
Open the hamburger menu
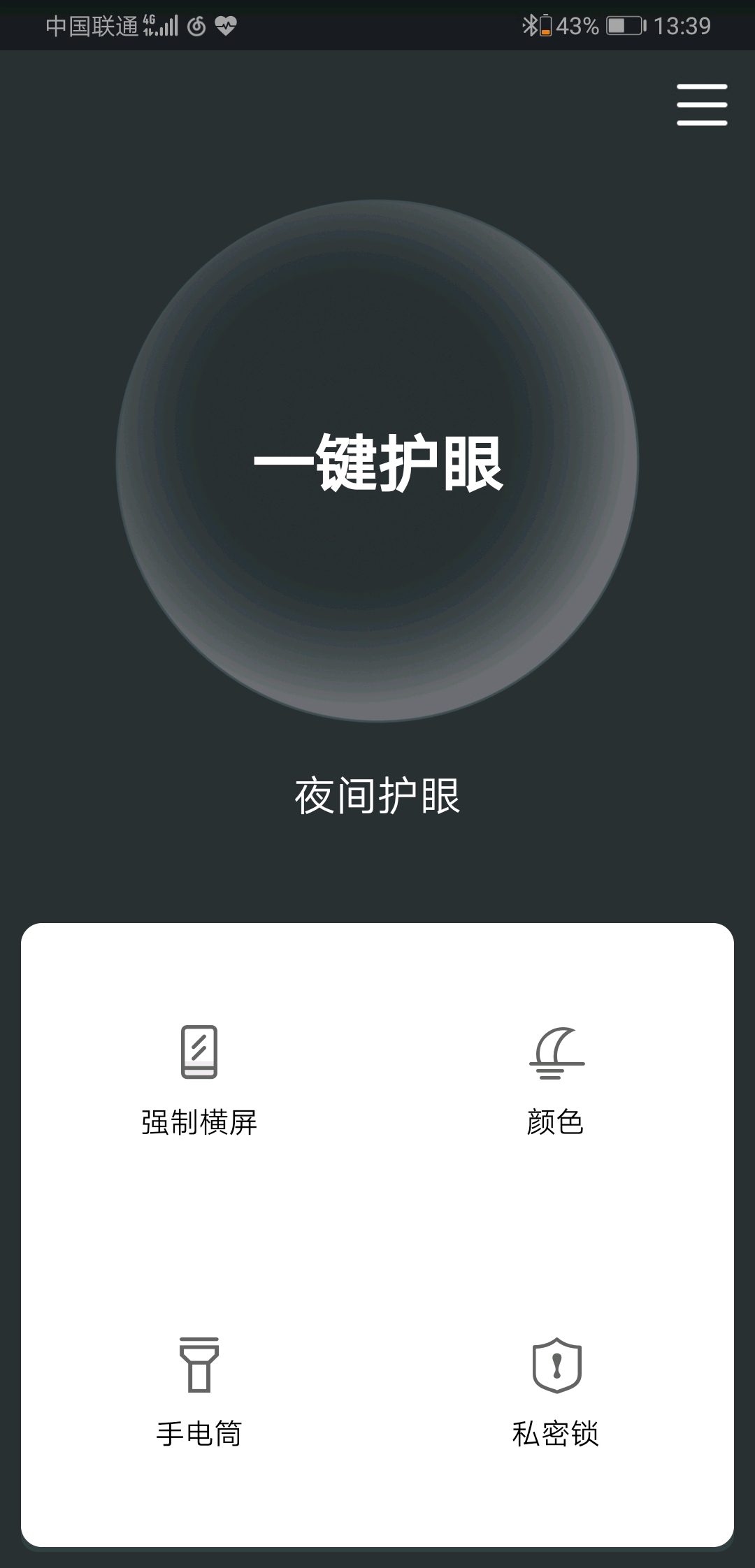702,105
